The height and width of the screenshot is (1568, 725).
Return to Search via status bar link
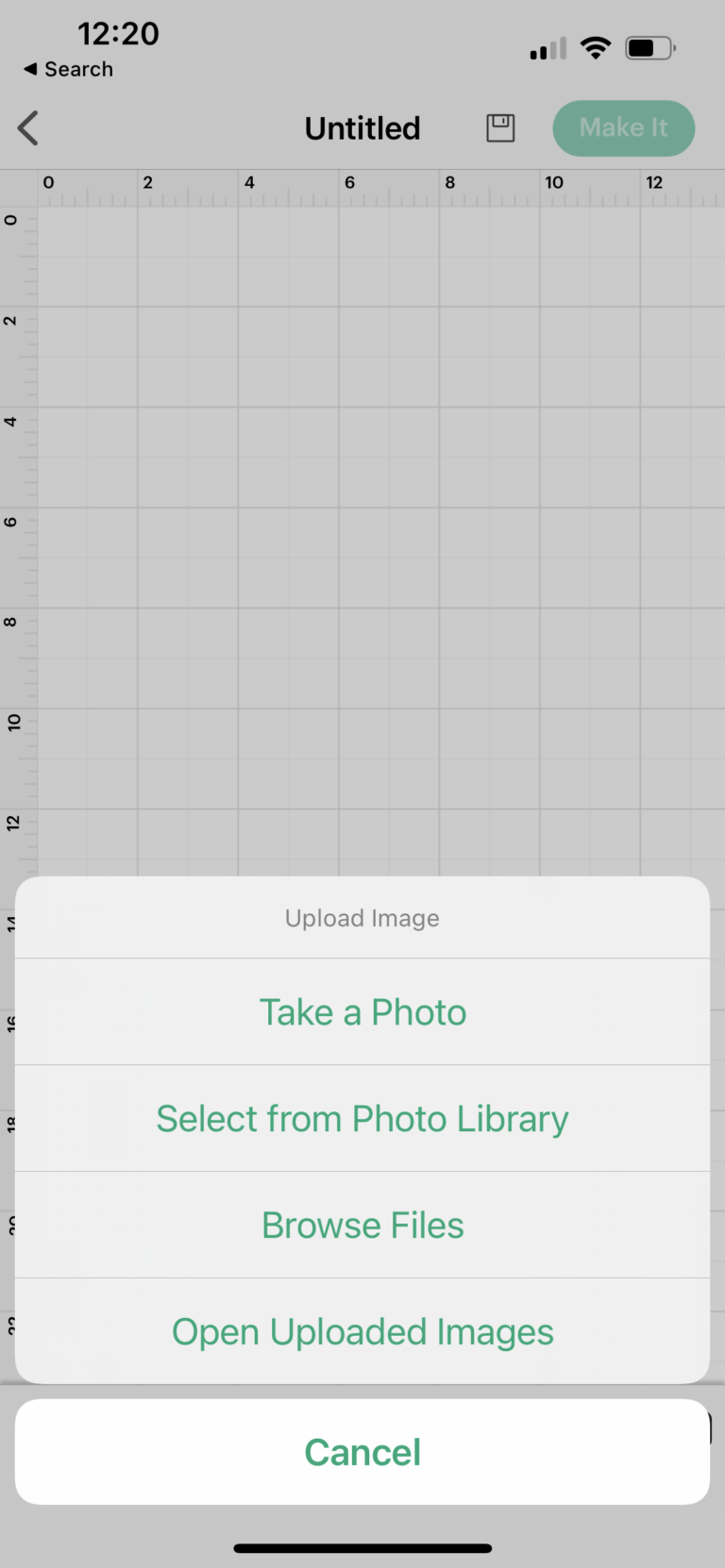coord(68,69)
